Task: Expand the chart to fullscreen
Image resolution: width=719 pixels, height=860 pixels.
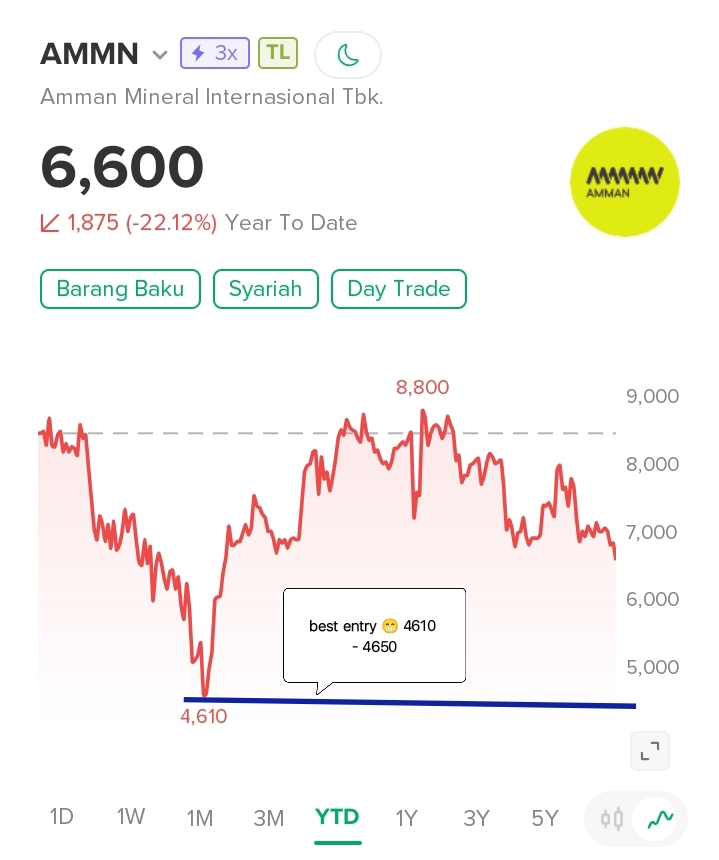Action: click(x=649, y=750)
